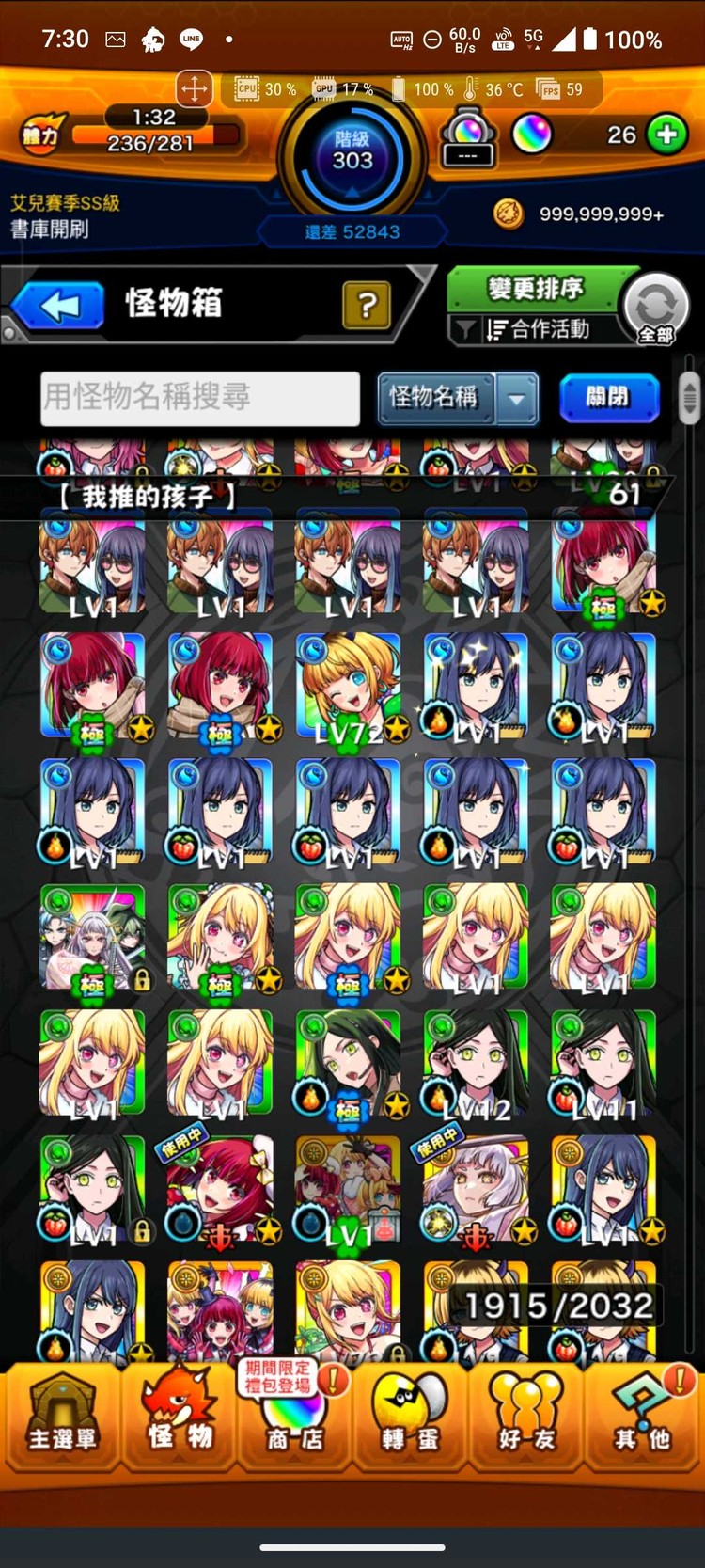This screenshot has width=705, height=1568.
Task: Tap the green plus to buy orbs
Action: pos(666,135)
